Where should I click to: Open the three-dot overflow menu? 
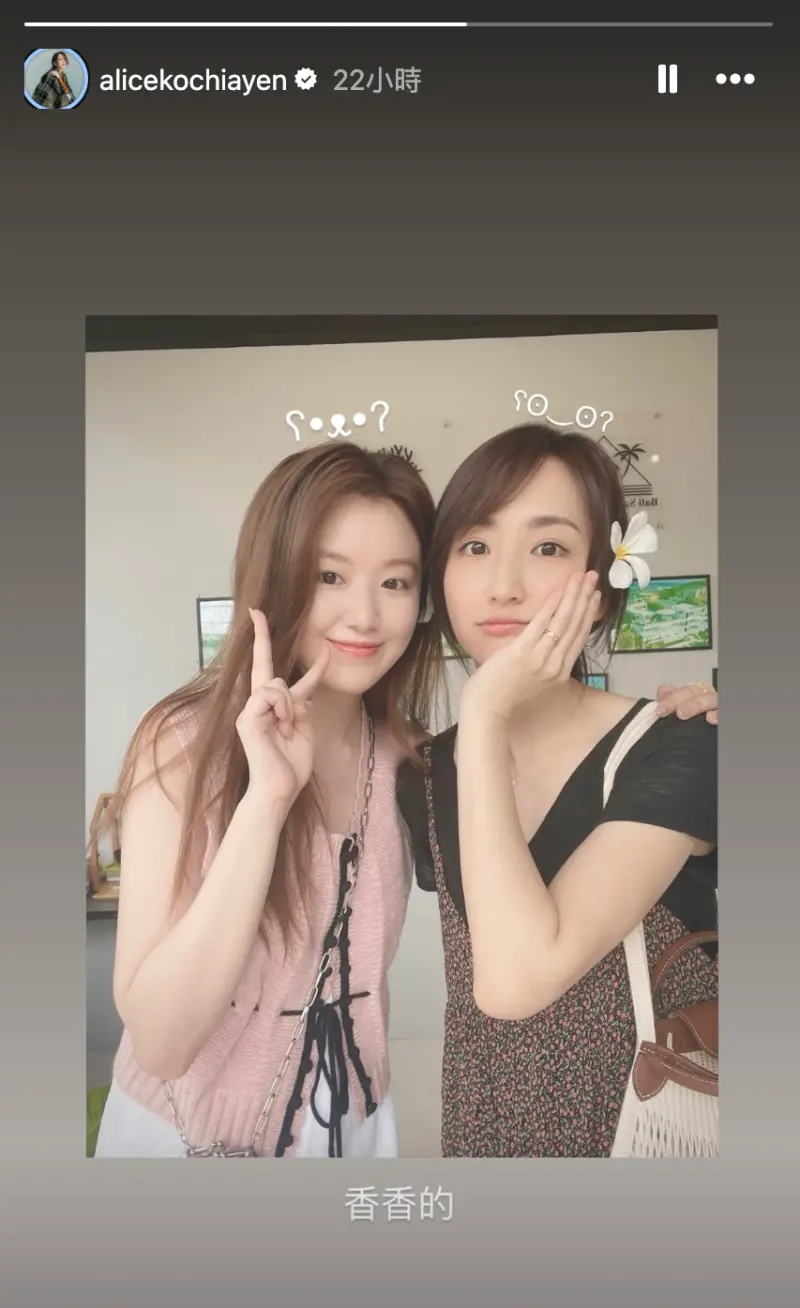(x=735, y=79)
